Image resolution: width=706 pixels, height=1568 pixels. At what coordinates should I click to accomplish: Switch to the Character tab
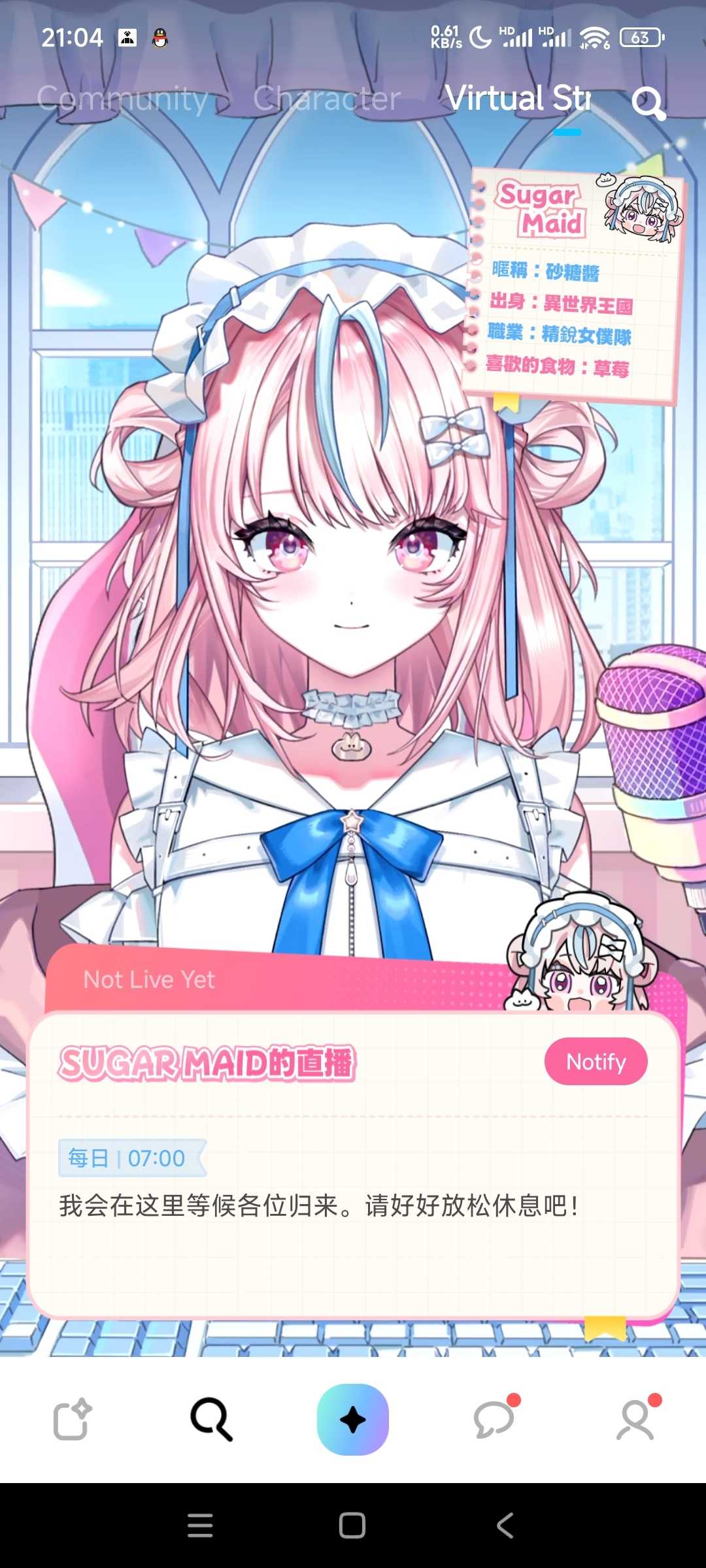tap(326, 99)
